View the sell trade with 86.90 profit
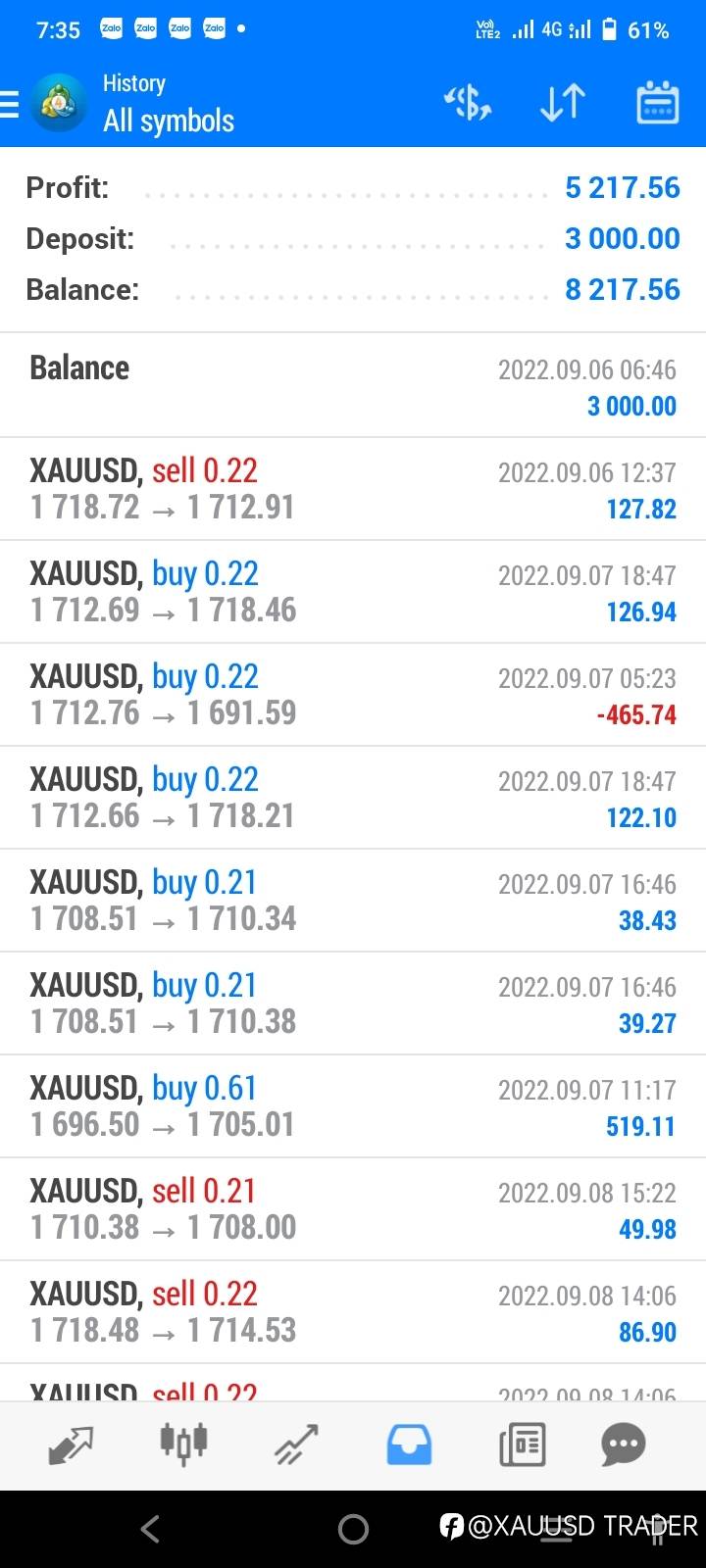 click(353, 1311)
